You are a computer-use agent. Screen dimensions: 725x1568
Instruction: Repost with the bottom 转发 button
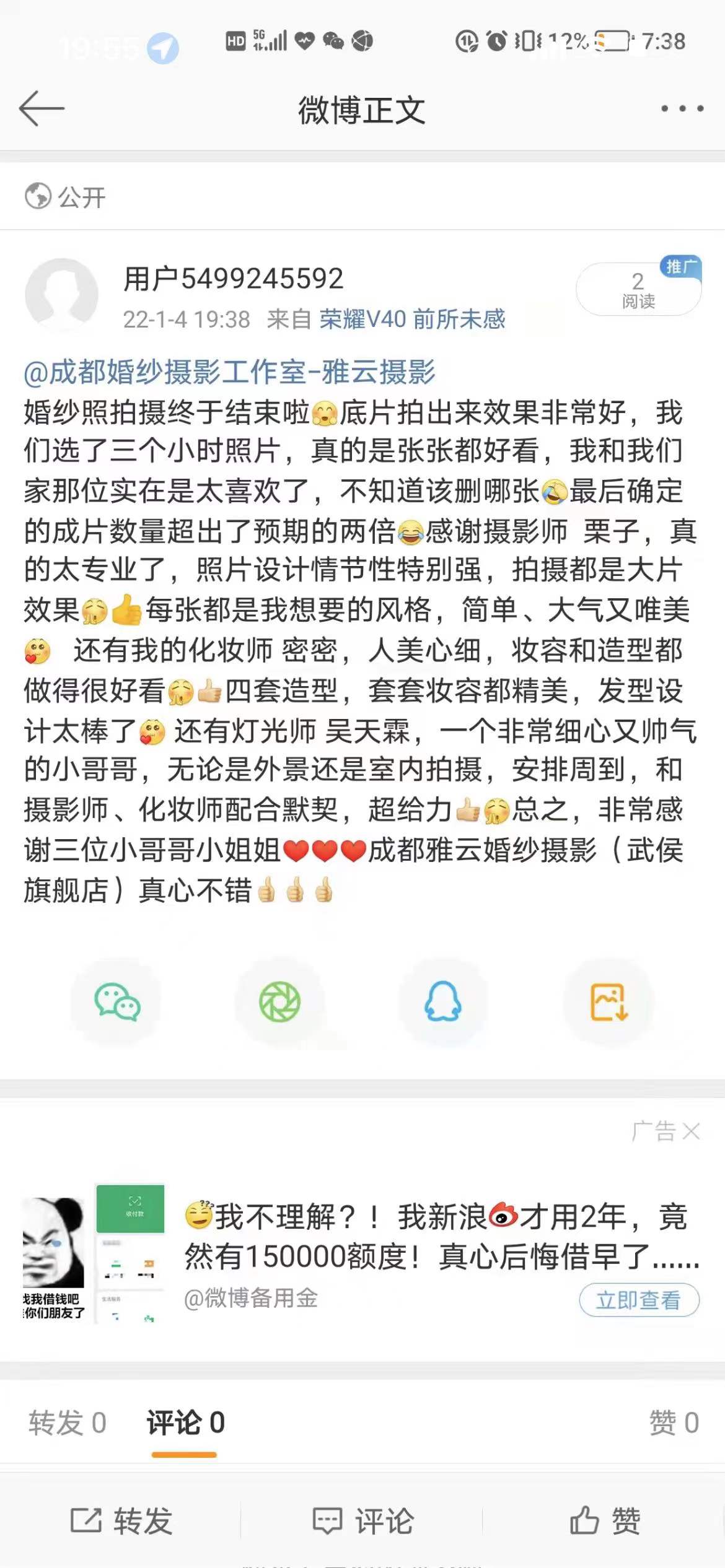pos(121,1521)
